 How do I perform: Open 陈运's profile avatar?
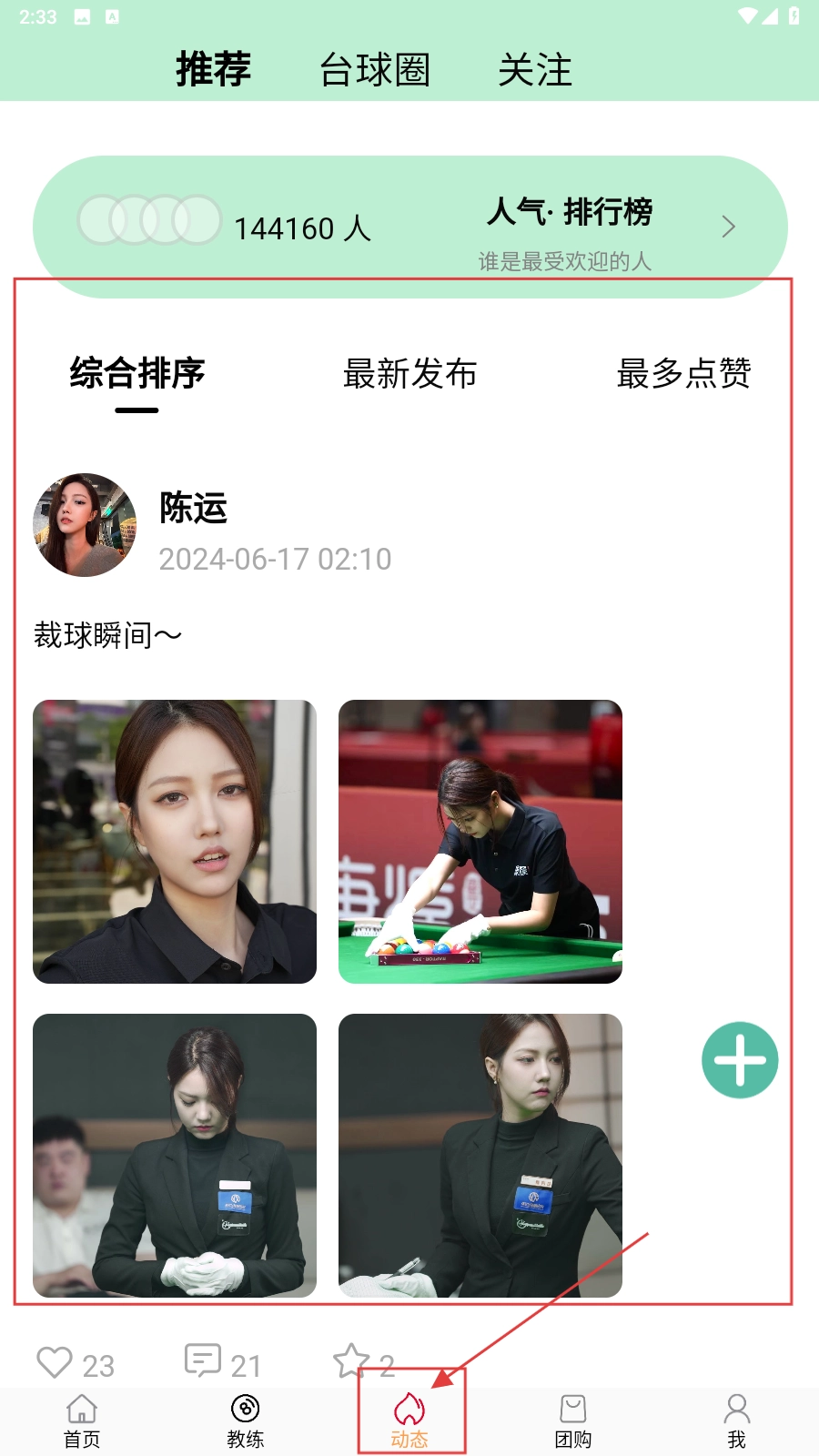pyautogui.click(x=85, y=525)
